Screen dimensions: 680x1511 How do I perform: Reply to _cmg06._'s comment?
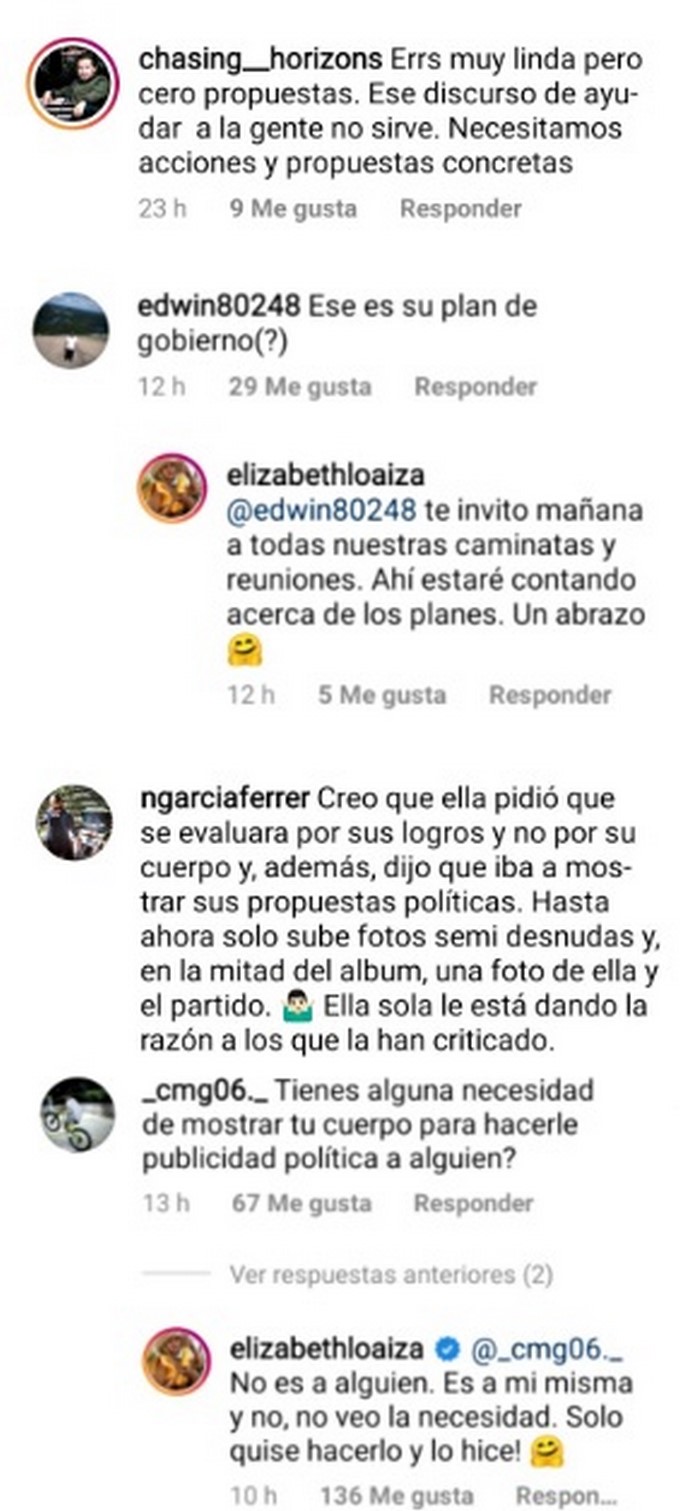pyautogui.click(x=473, y=1203)
